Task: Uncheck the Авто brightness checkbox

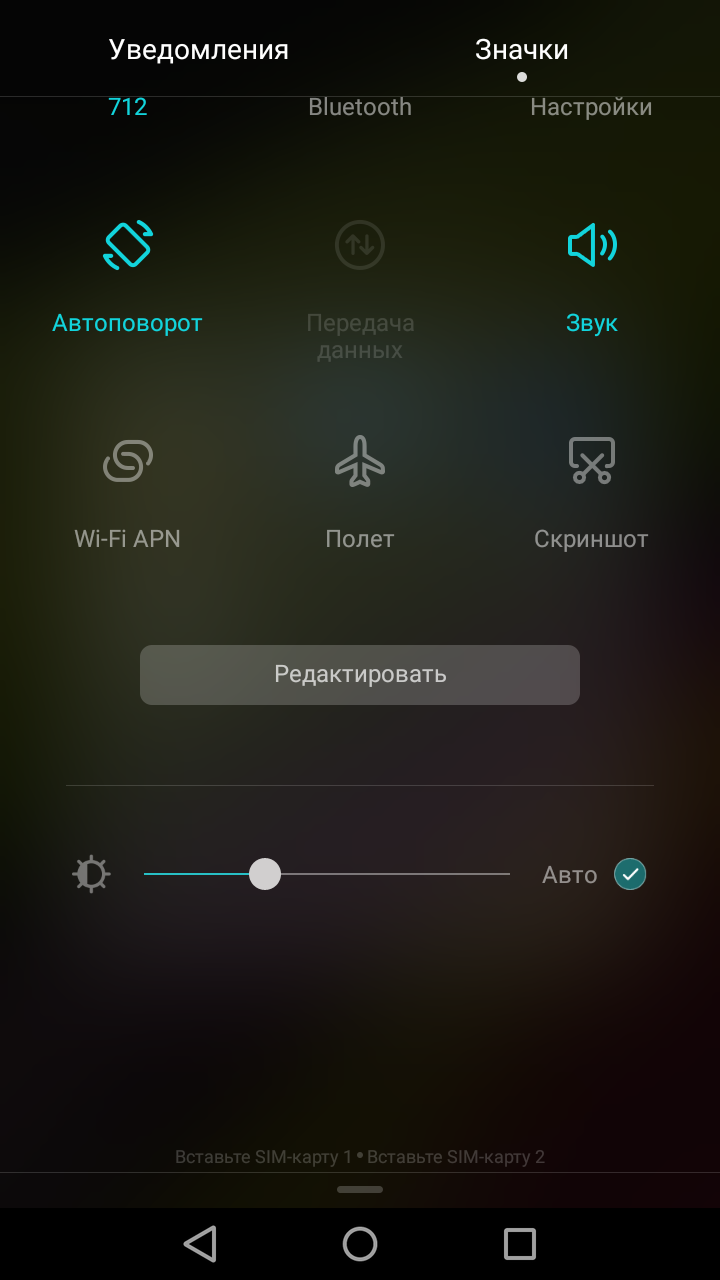Action: (630, 874)
